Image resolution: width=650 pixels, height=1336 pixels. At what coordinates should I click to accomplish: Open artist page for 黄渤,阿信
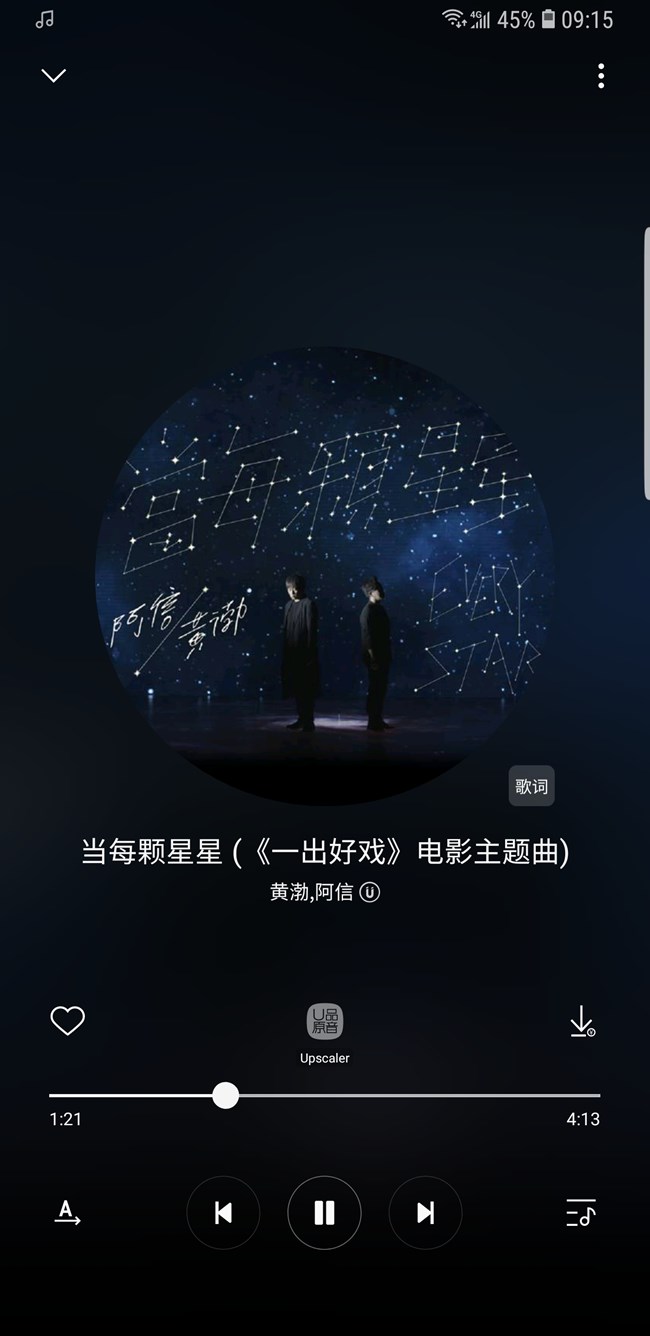[x=312, y=892]
